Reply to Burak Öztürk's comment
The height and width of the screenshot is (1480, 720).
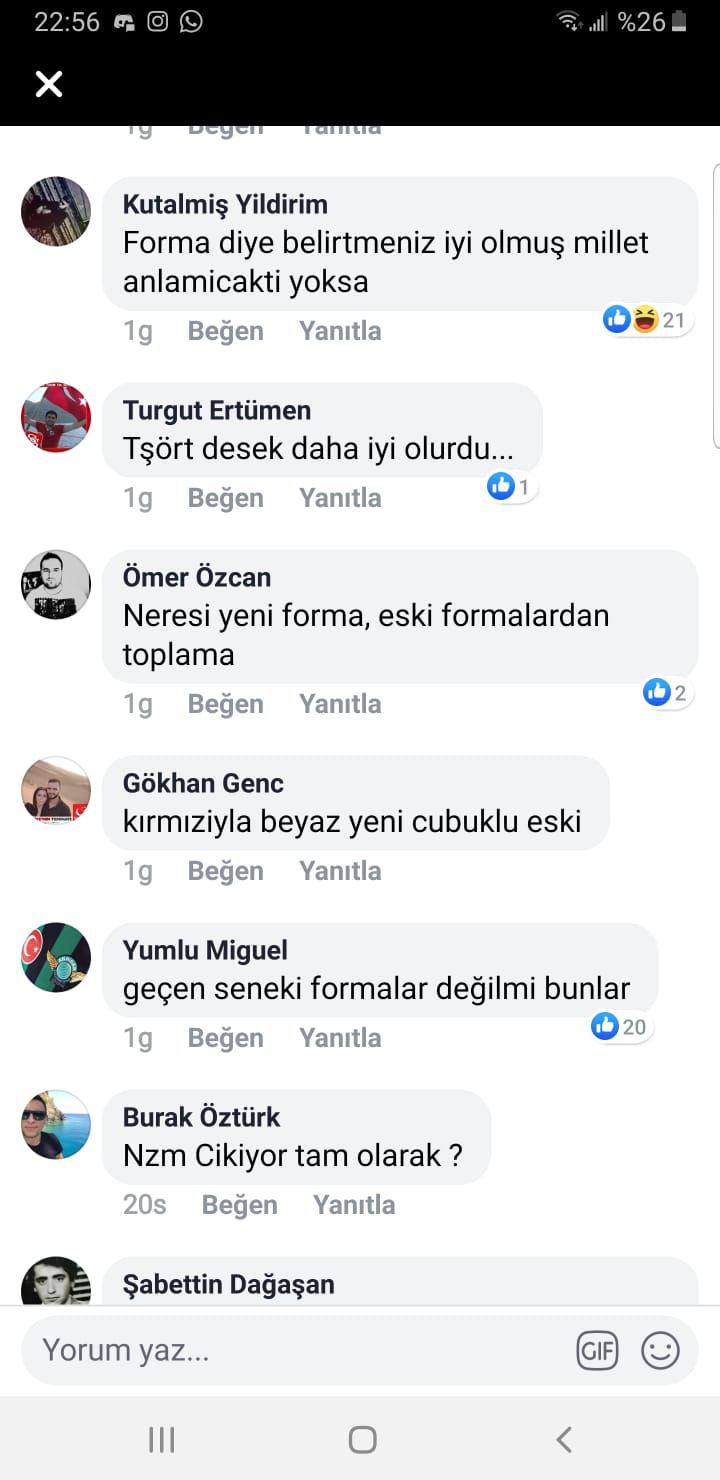pos(354,1205)
